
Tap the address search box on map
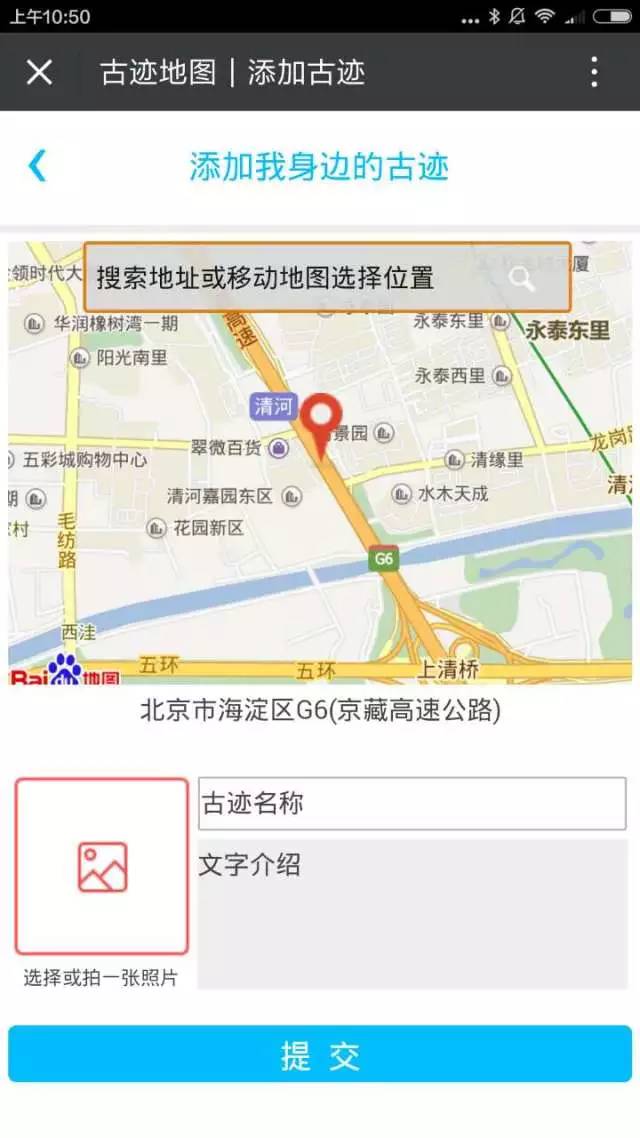(327, 277)
